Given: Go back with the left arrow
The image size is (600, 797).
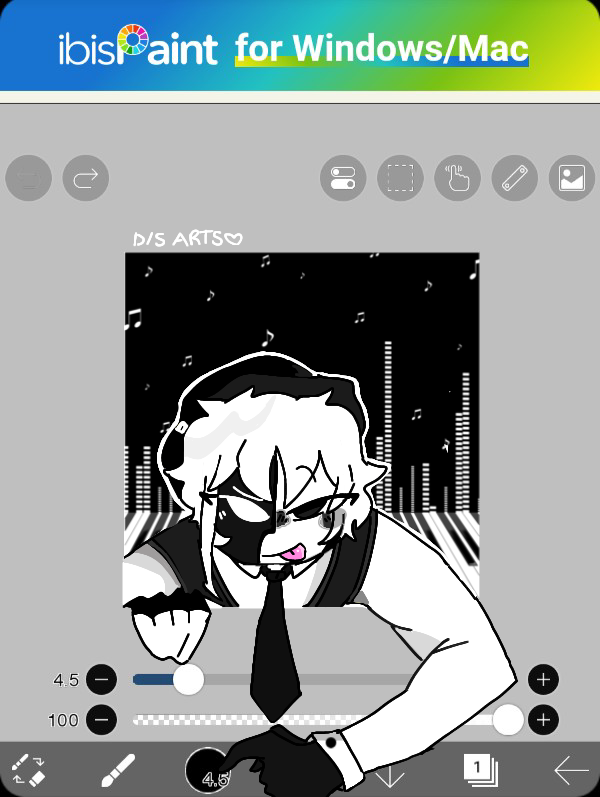Looking at the screenshot, I should click(571, 770).
